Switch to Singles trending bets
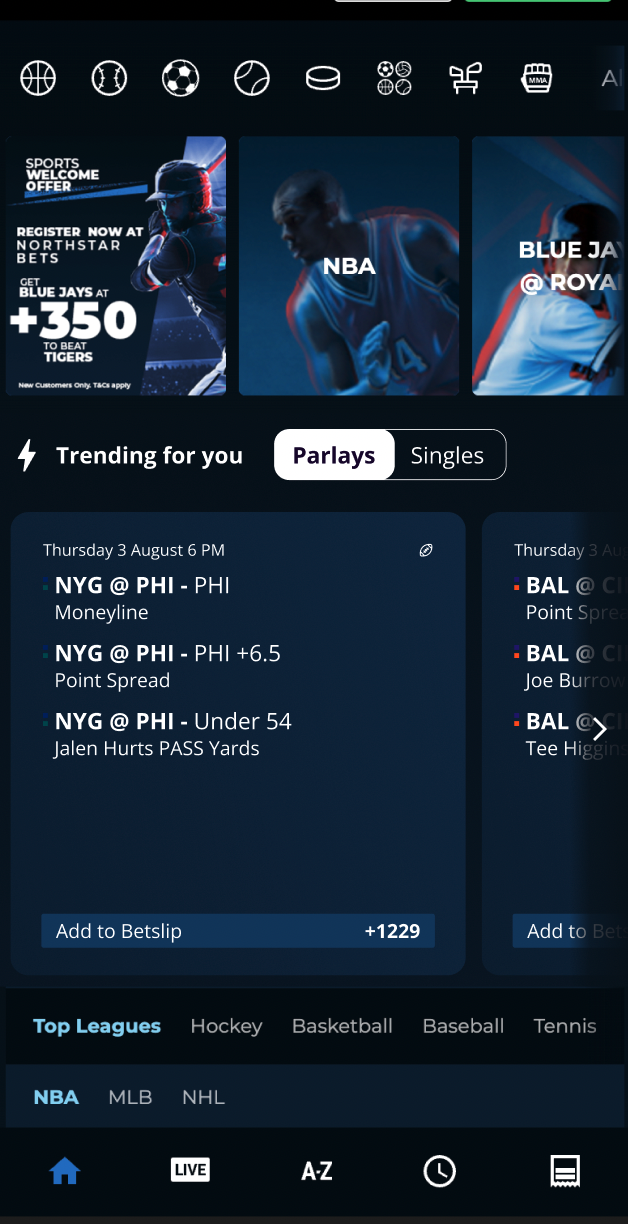Viewport: 628px width, 1224px height. click(447, 456)
